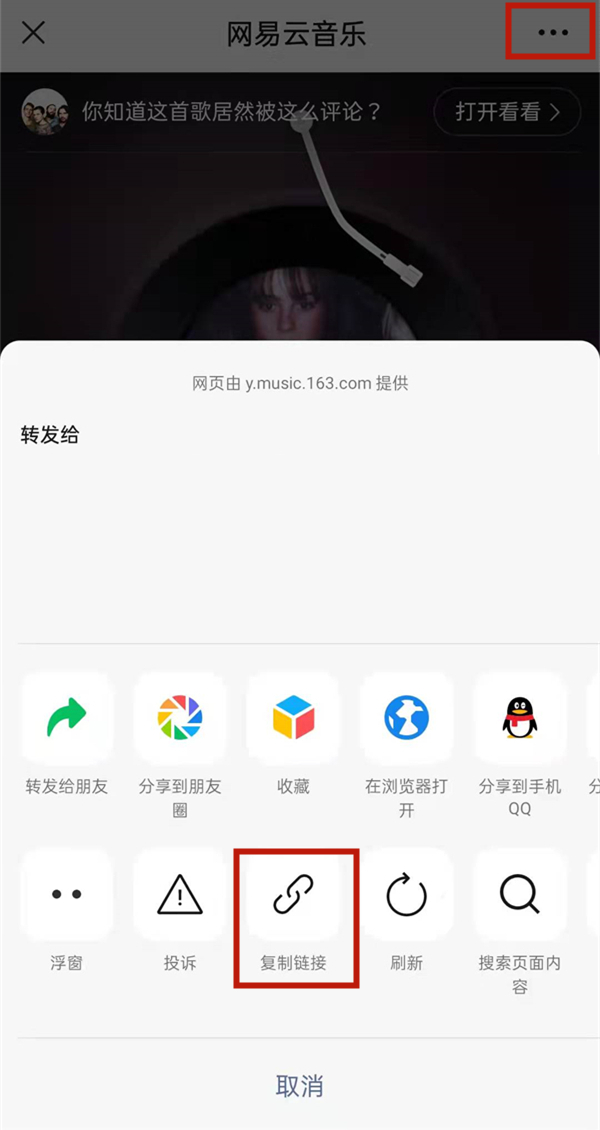Open 搜索页面内容 to search the page
600x1130 pixels.
click(x=520, y=895)
